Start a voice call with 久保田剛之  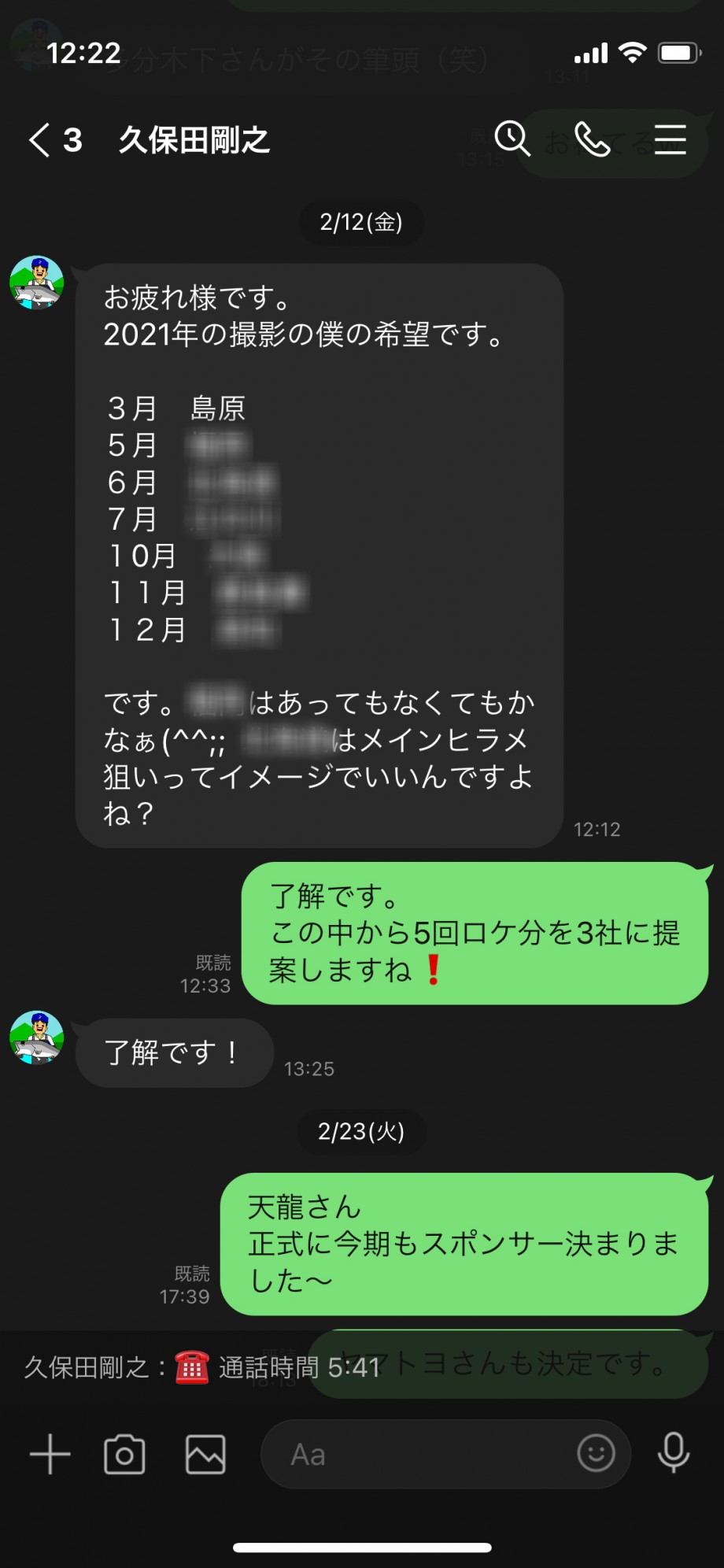(x=592, y=139)
